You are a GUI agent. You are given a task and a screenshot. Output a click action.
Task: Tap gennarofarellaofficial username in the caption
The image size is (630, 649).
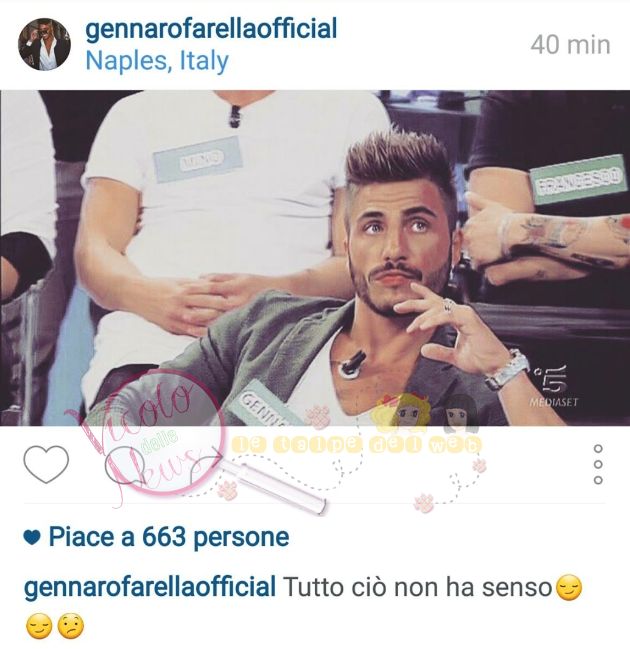click(x=149, y=587)
